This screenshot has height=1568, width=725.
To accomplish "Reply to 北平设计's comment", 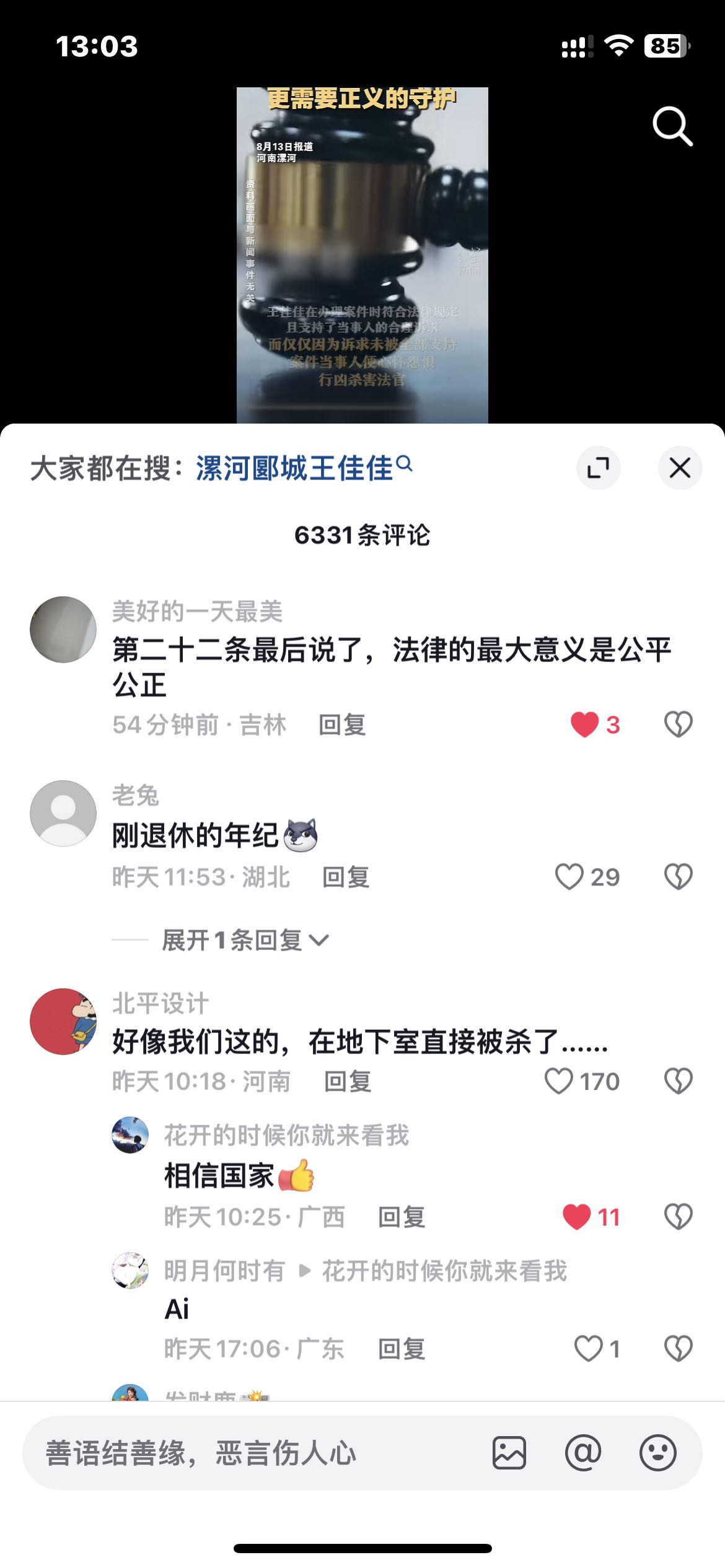I will (x=348, y=1081).
